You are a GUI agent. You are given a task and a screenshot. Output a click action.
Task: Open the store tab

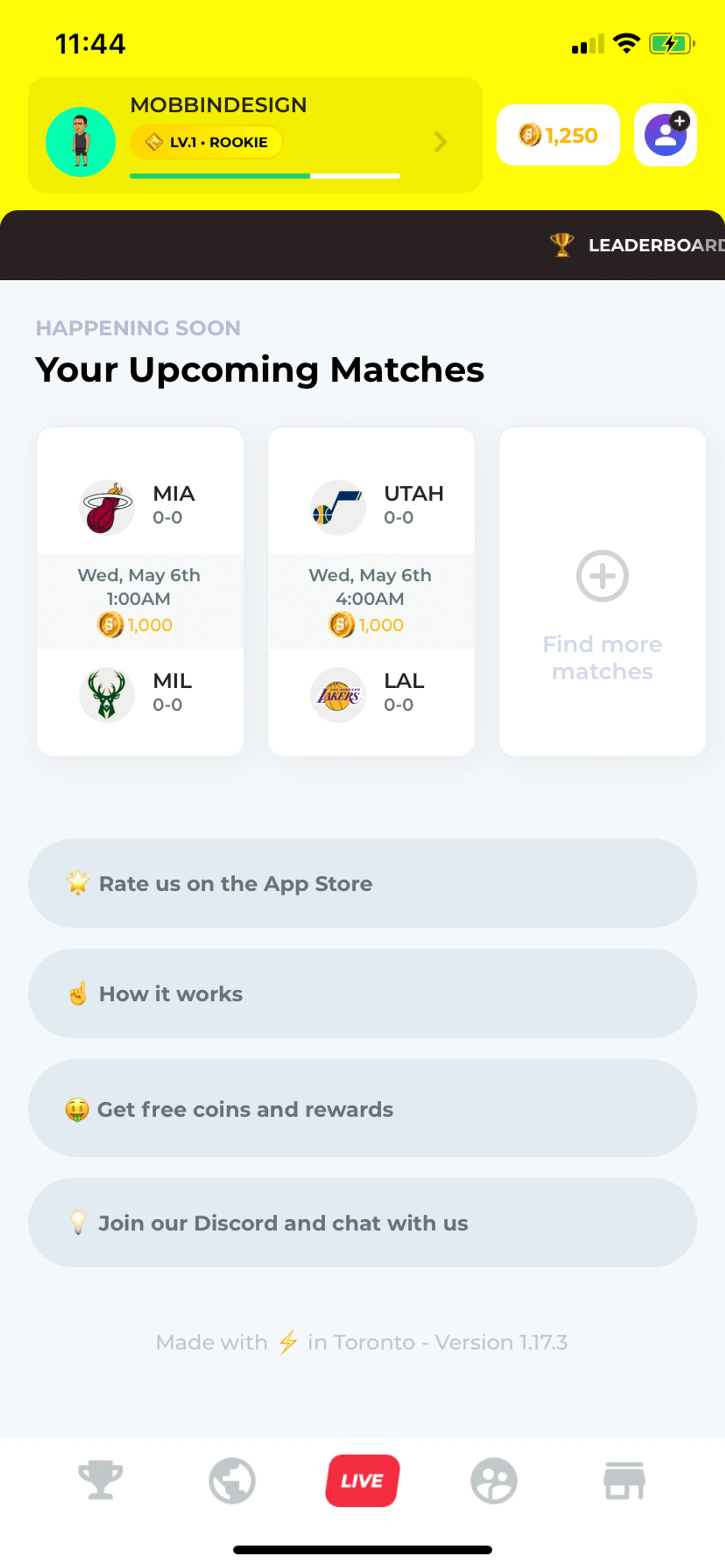pos(625,1480)
